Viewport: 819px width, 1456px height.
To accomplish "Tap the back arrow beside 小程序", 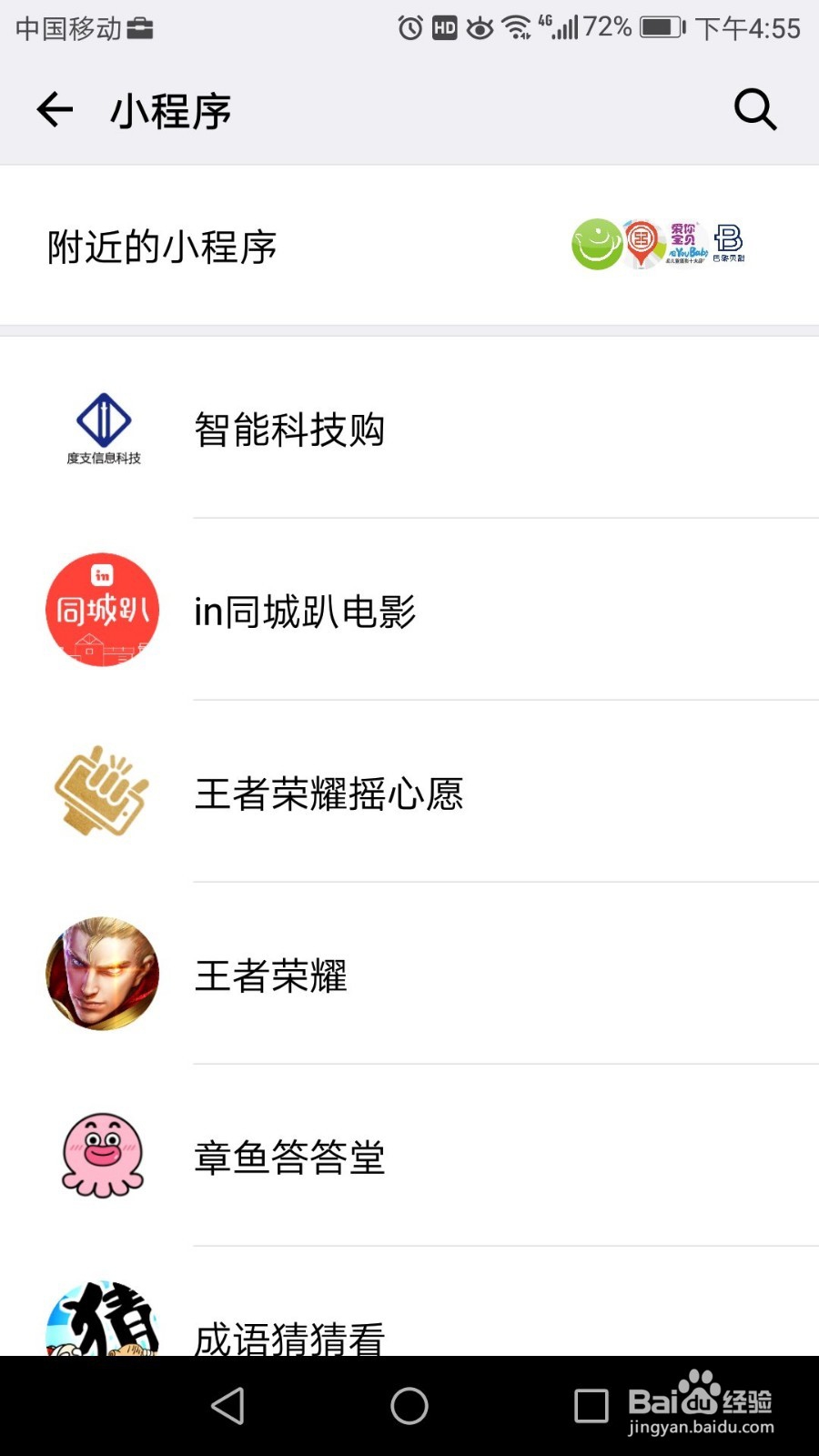I will [53, 109].
